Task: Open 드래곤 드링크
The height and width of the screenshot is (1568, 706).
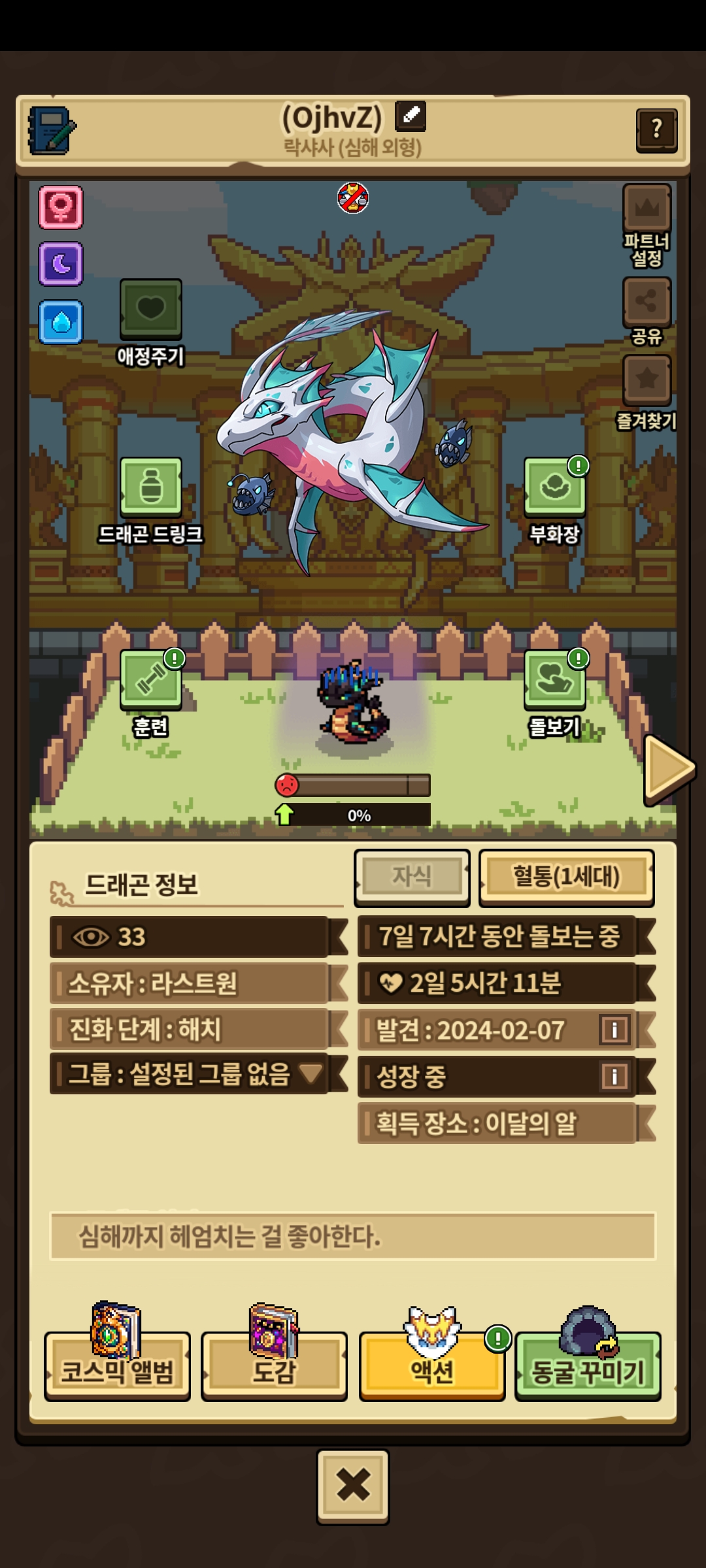Action: coord(150,487)
